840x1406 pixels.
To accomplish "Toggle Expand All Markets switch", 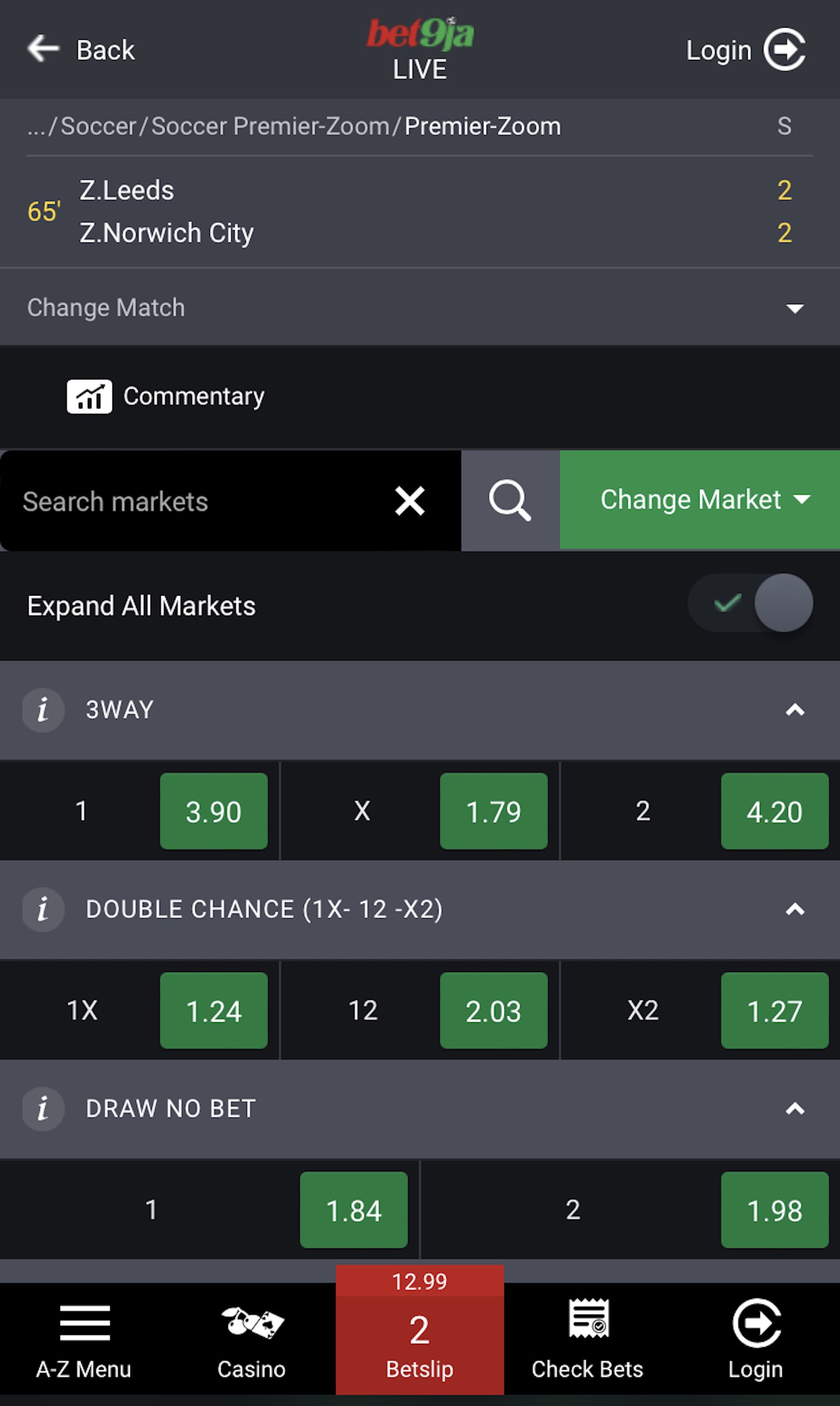I will 751,603.
